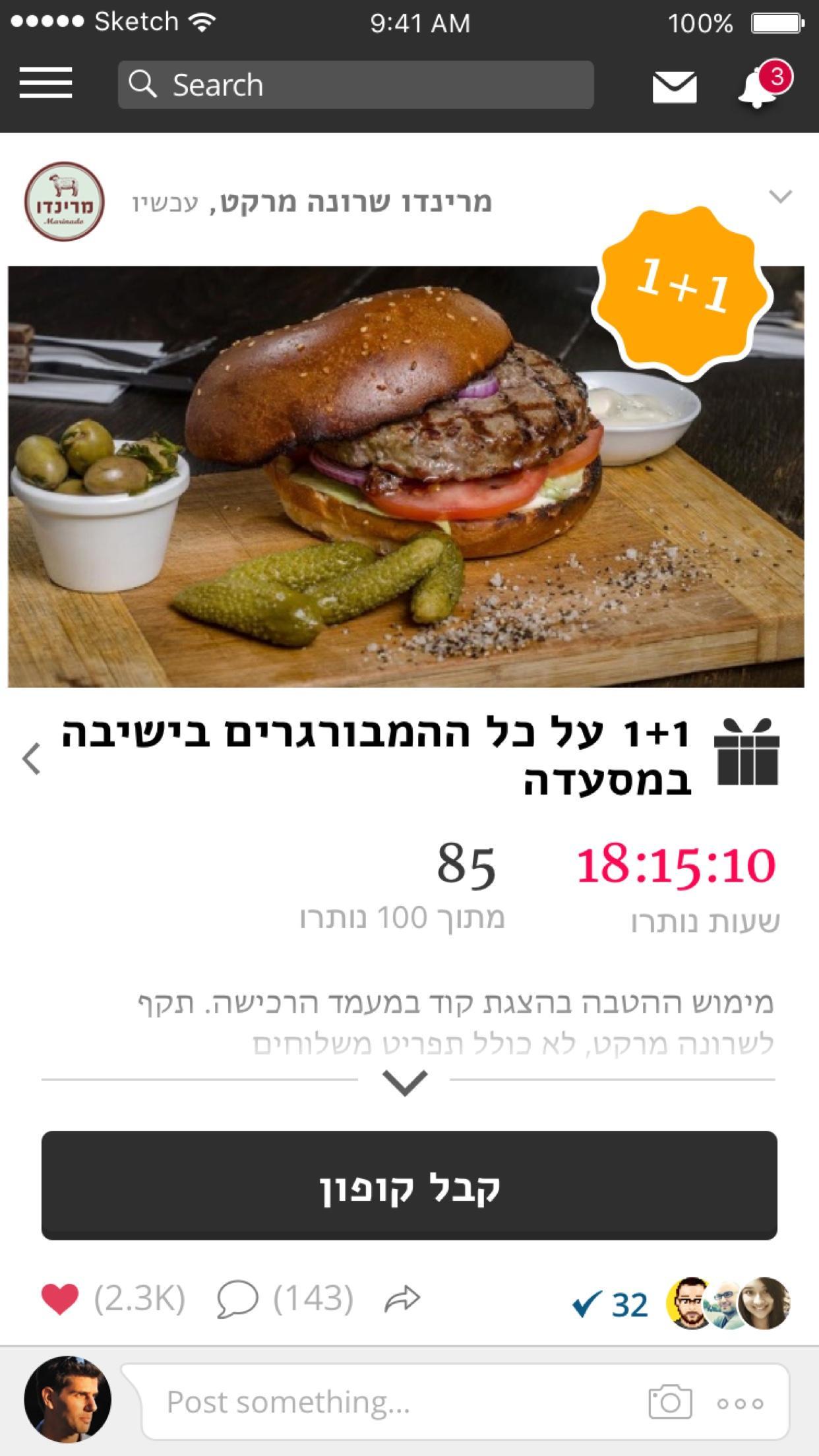Open the hamburger drawer menu
This screenshot has height=1456, width=819.
pyautogui.click(x=45, y=84)
